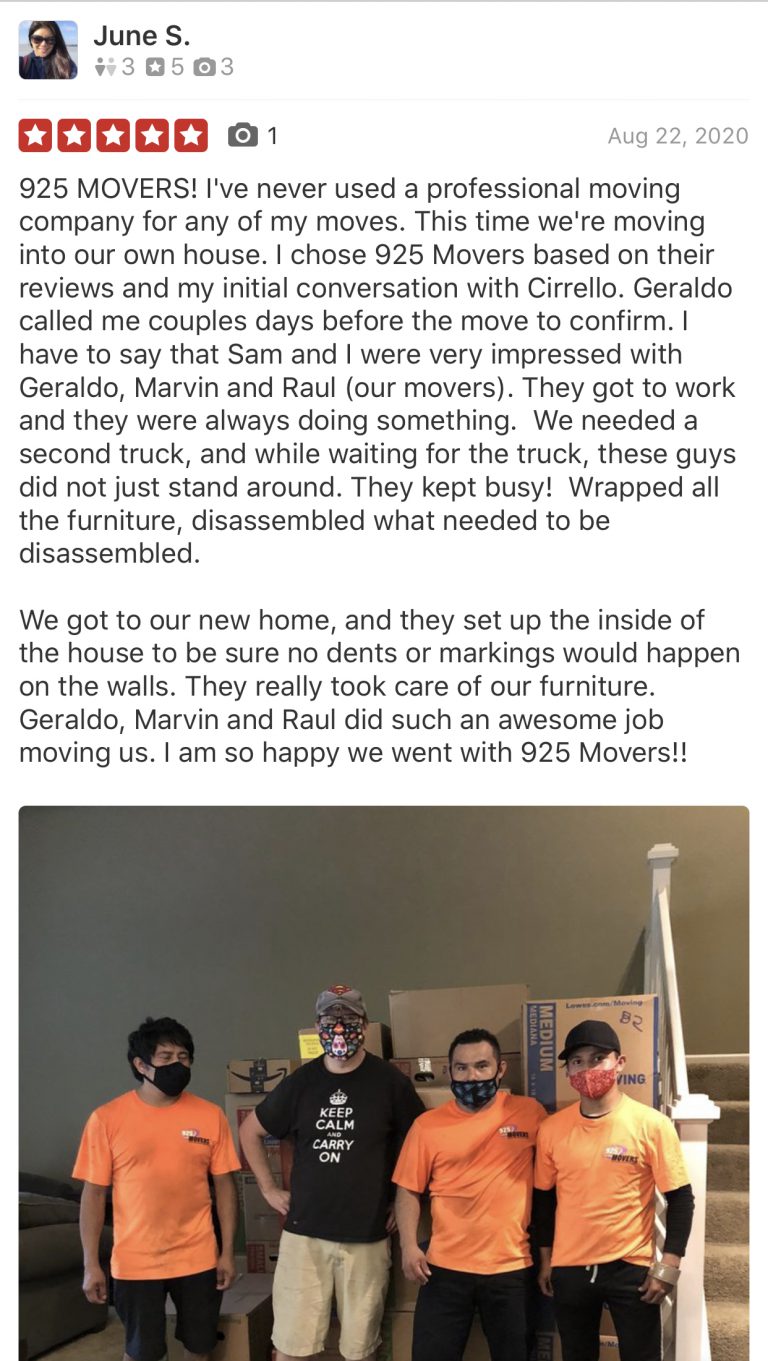Open the review's attached movers photo
The height and width of the screenshot is (1361, 768).
point(384,1082)
